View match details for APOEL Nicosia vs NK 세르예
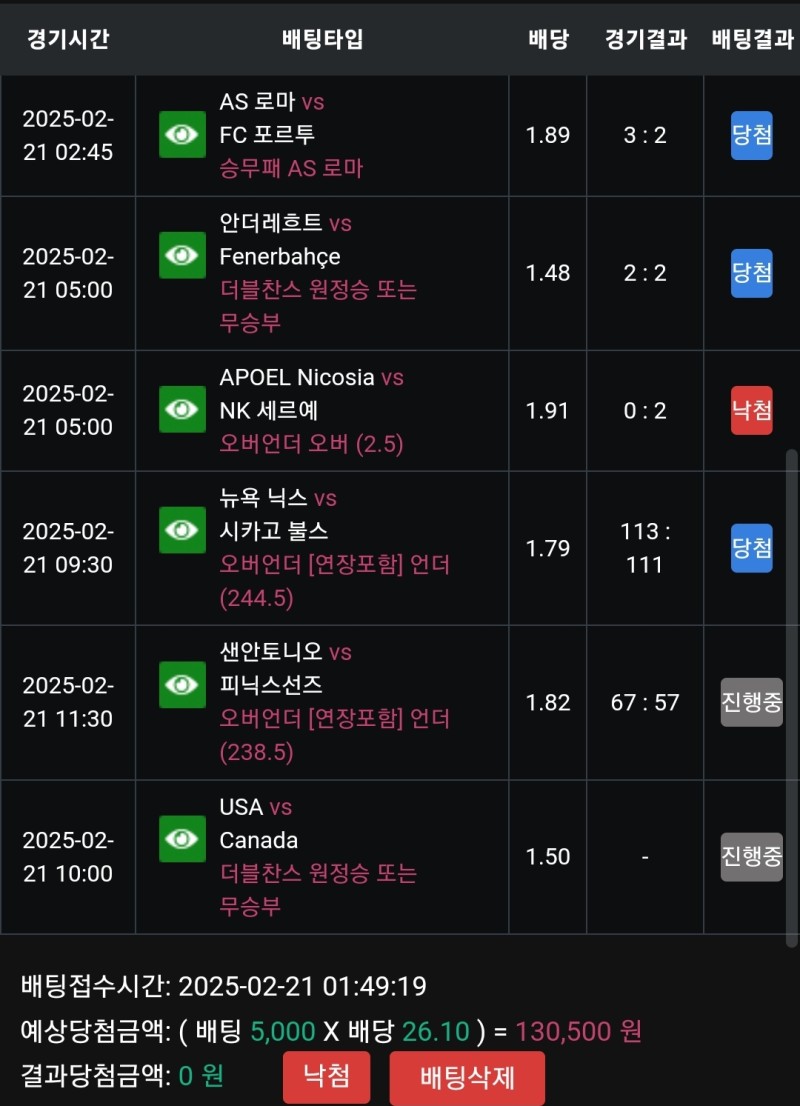Screen dimensions: 800x1106 pos(182,409)
